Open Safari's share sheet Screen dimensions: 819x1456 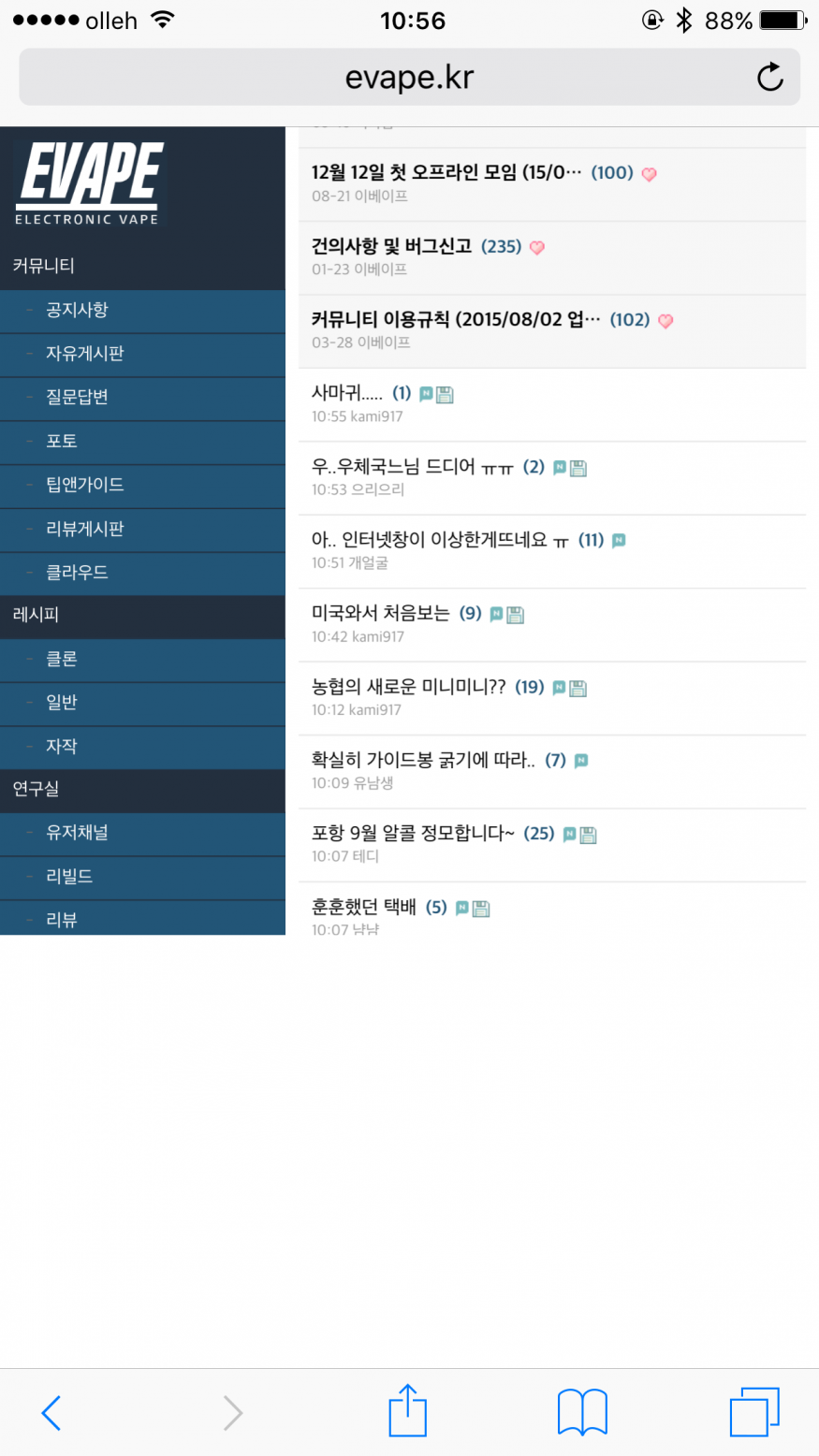pyautogui.click(x=407, y=1411)
